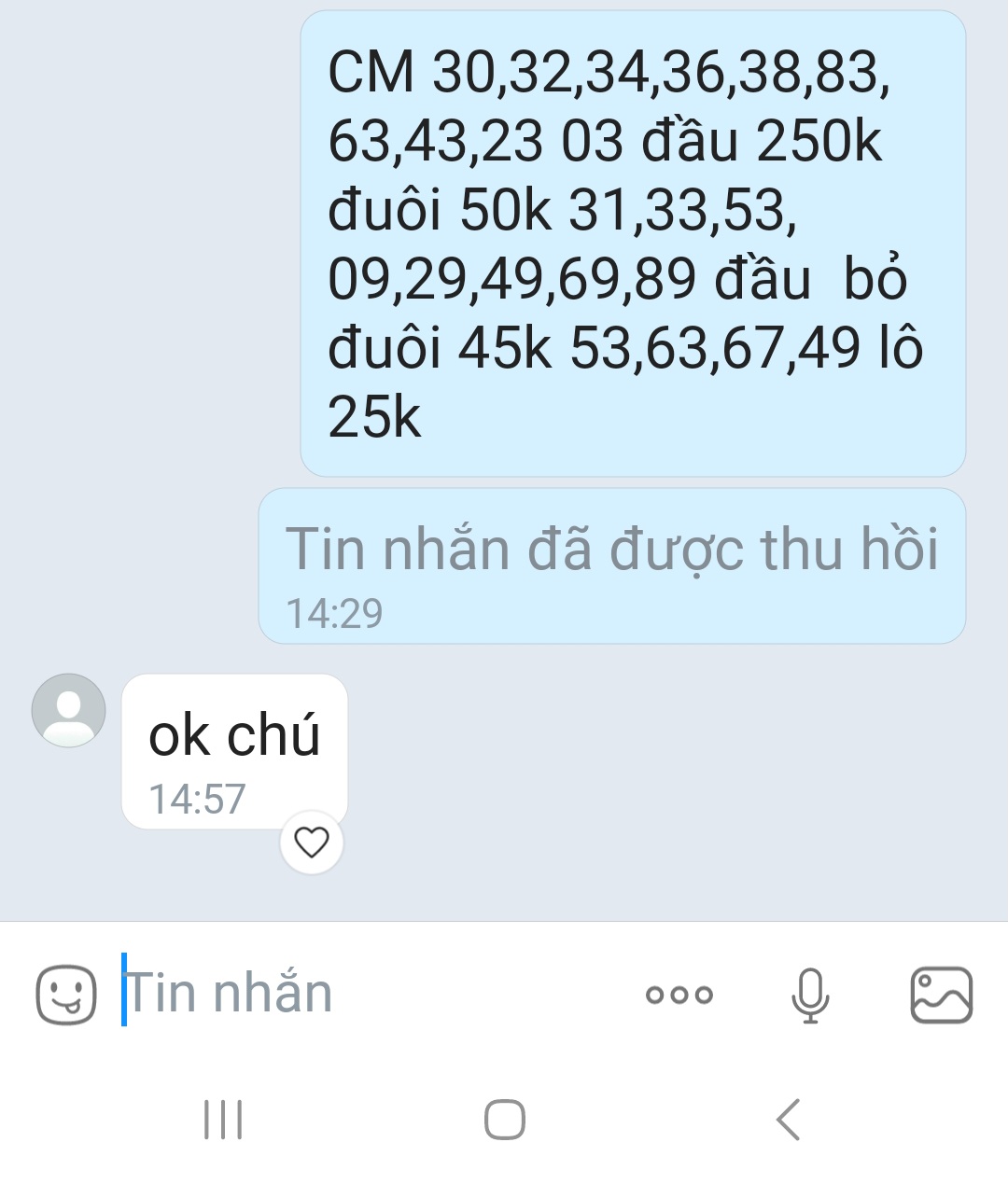Viewport: 1008px width, 1184px height.
Task: Attach a photo from the gallery
Action: [x=941, y=995]
